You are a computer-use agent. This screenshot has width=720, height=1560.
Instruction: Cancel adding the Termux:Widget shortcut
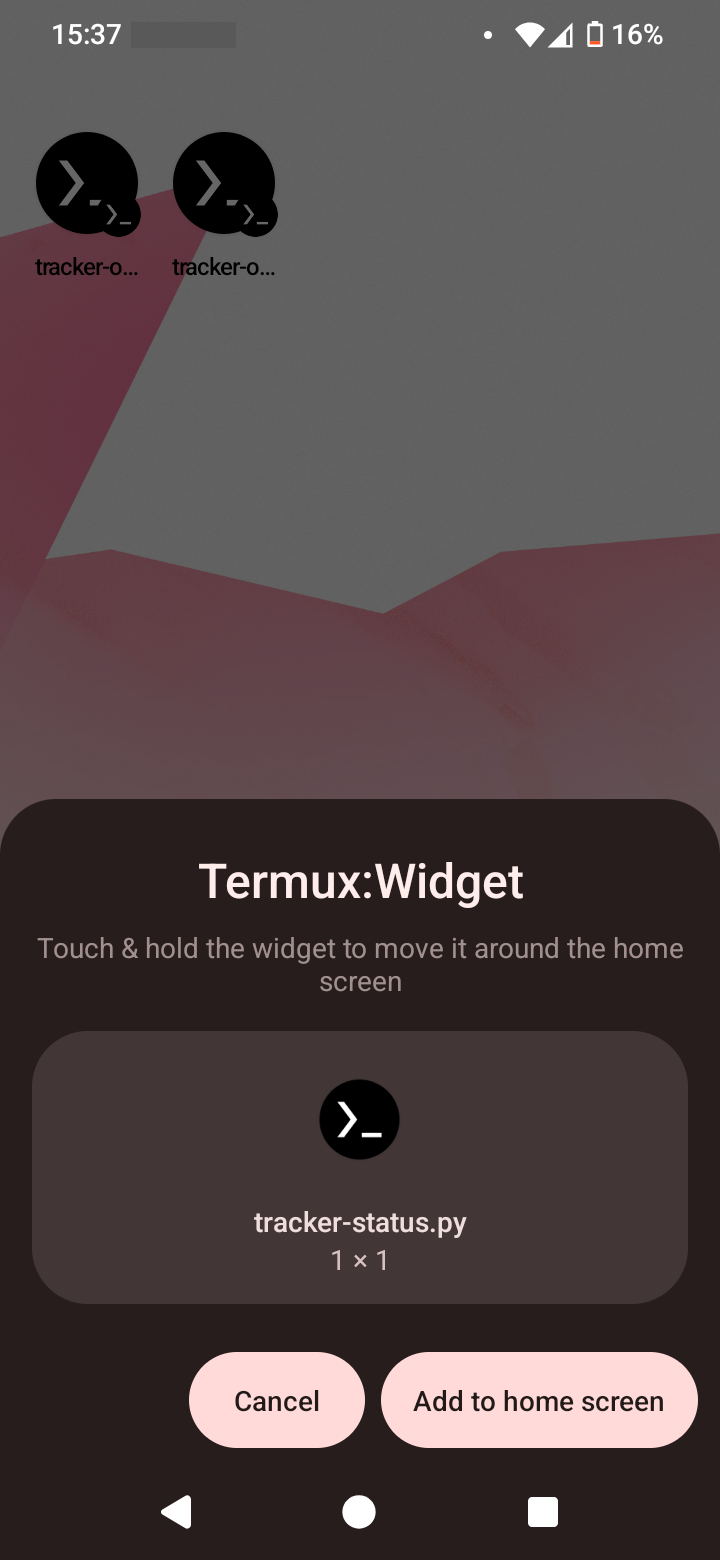(276, 1400)
